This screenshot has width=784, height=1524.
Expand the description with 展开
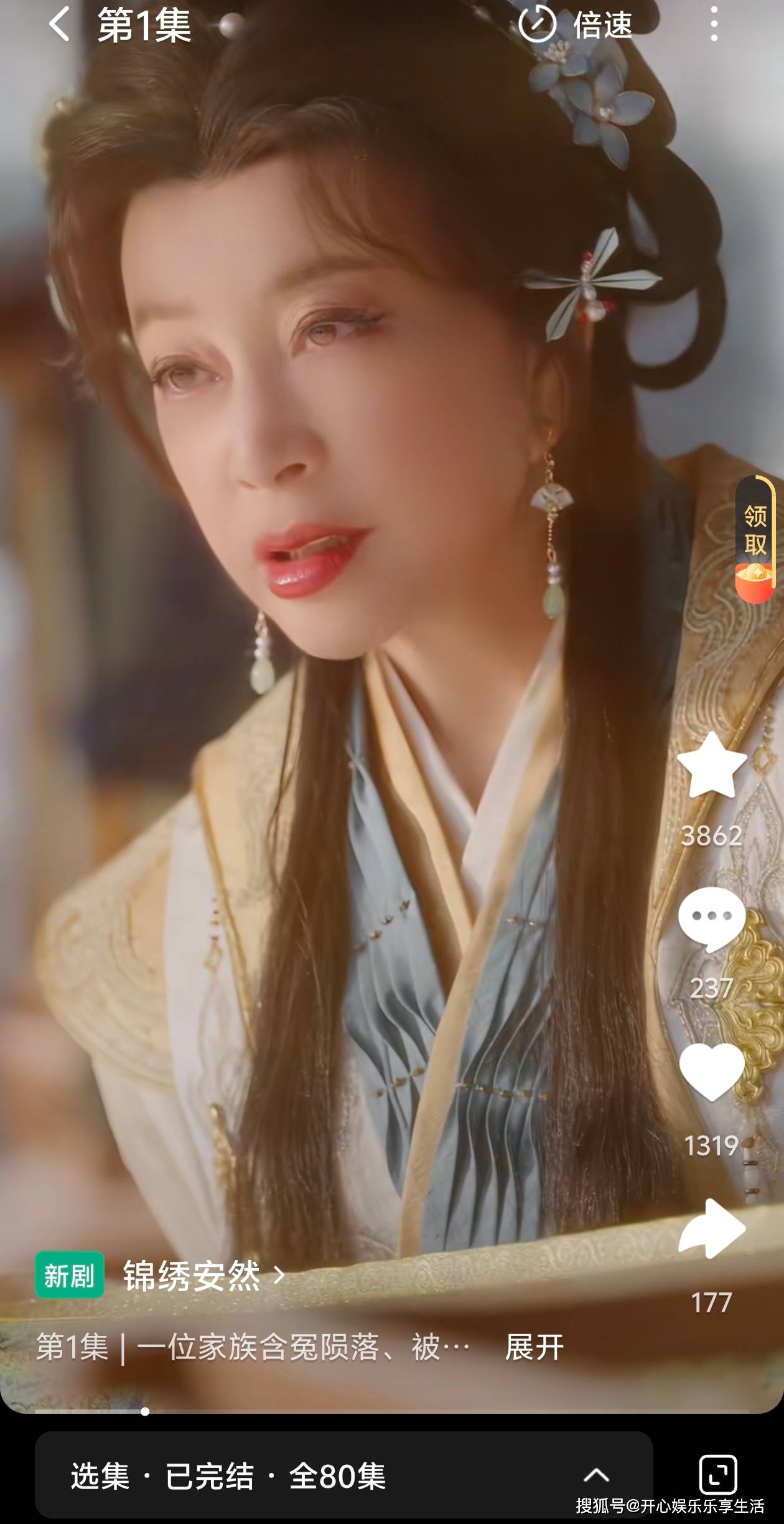[x=534, y=1347]
